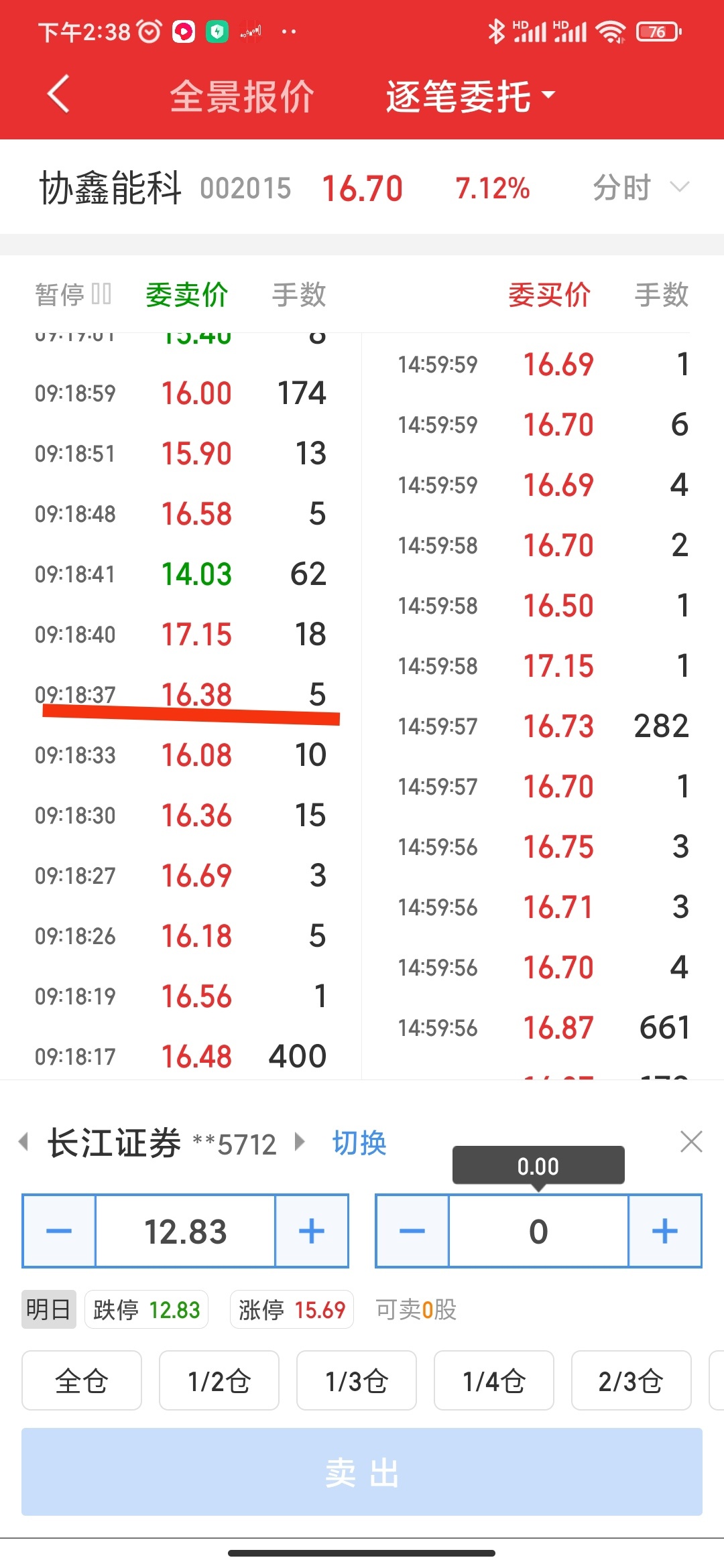Select 1/2仓 position size

point(219,1380)
